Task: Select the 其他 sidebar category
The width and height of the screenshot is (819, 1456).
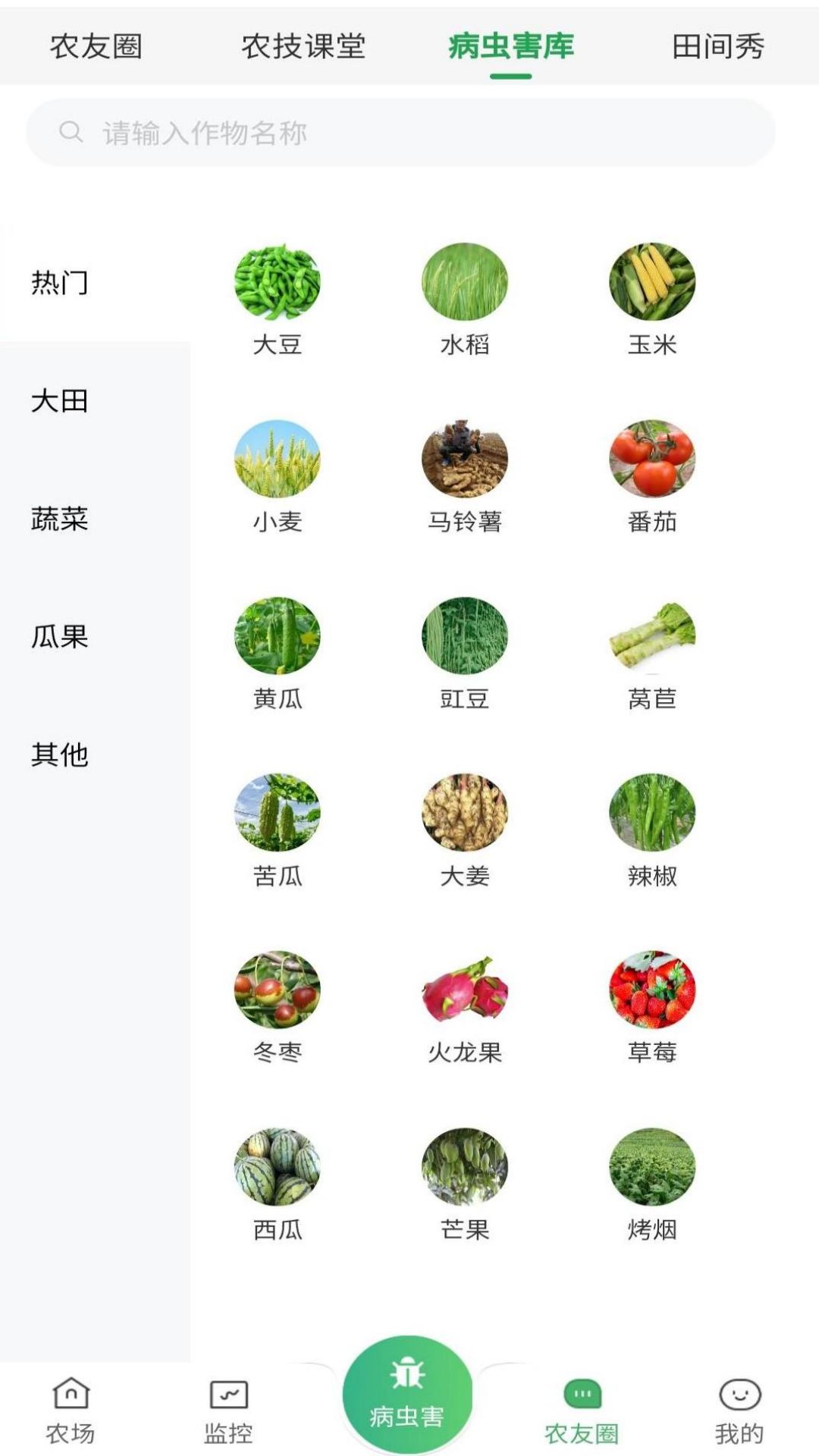Action: tap(61, 754)
